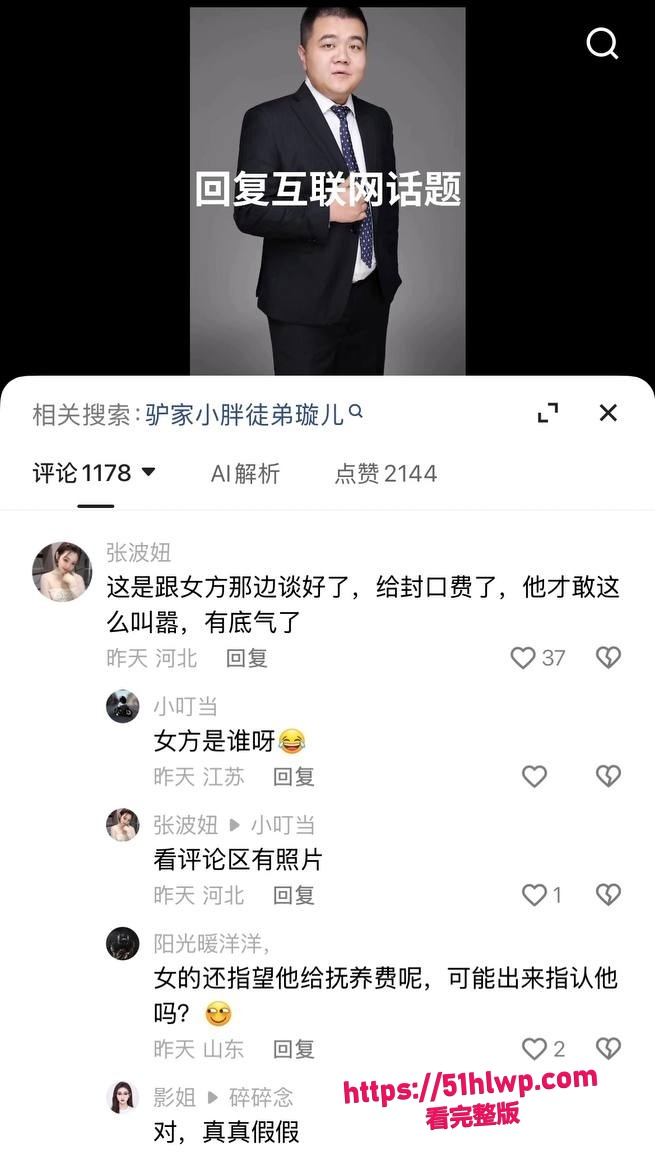Switch to the 点赞 2144 tab
This screenshot has height=1152, width=655.
point(386,473)
